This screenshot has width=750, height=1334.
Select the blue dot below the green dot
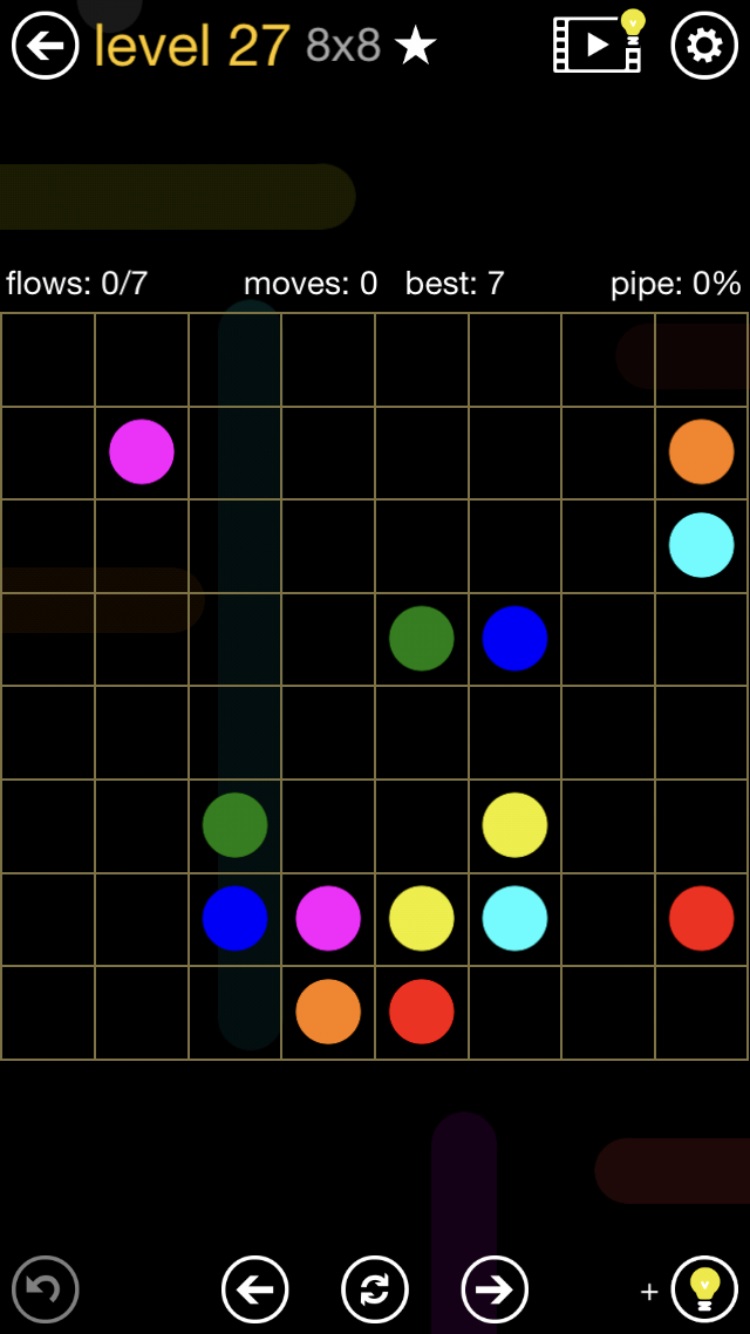[x=235, y=918]
